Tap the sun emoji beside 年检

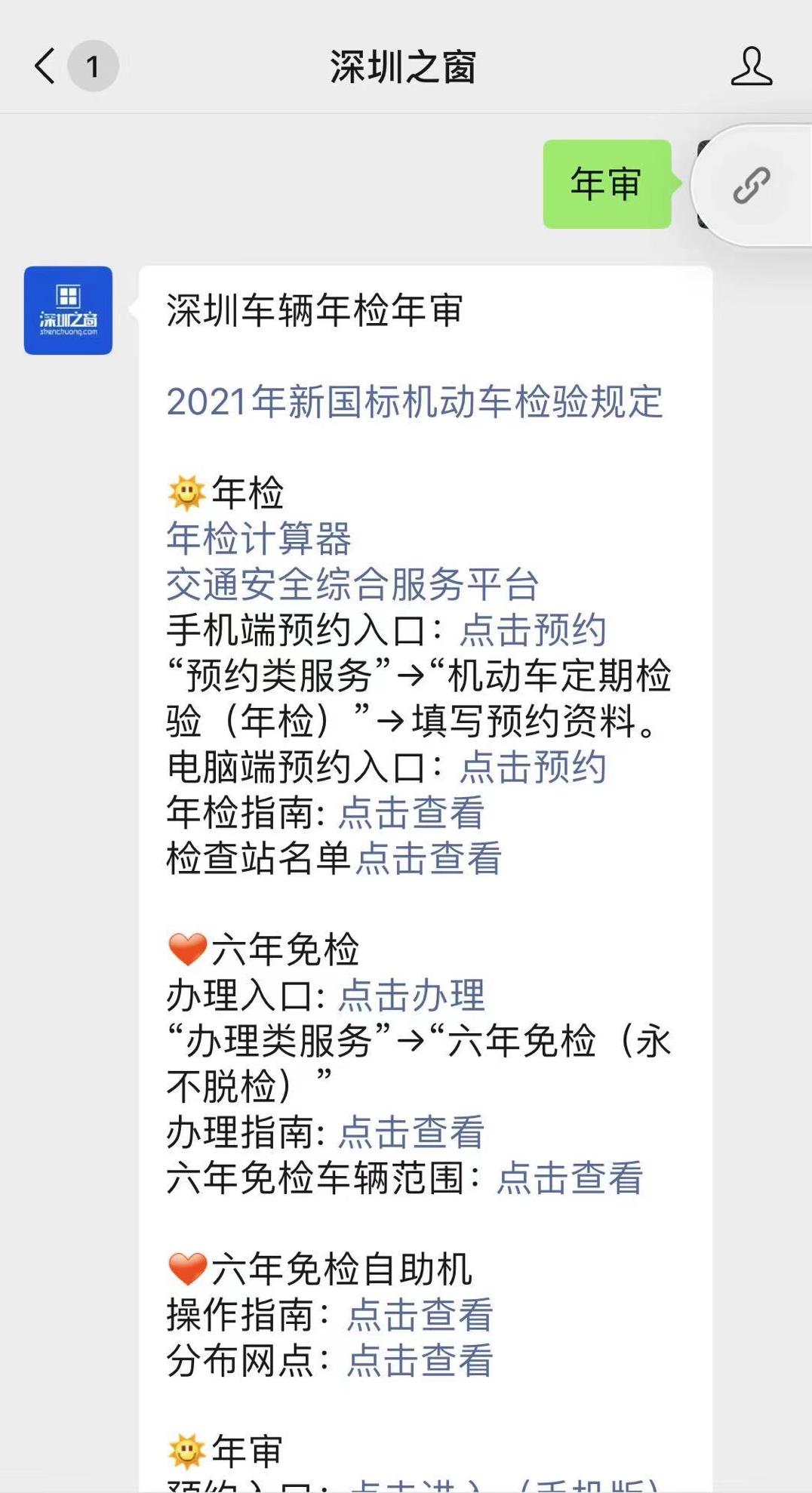click(x=186, y=491)
